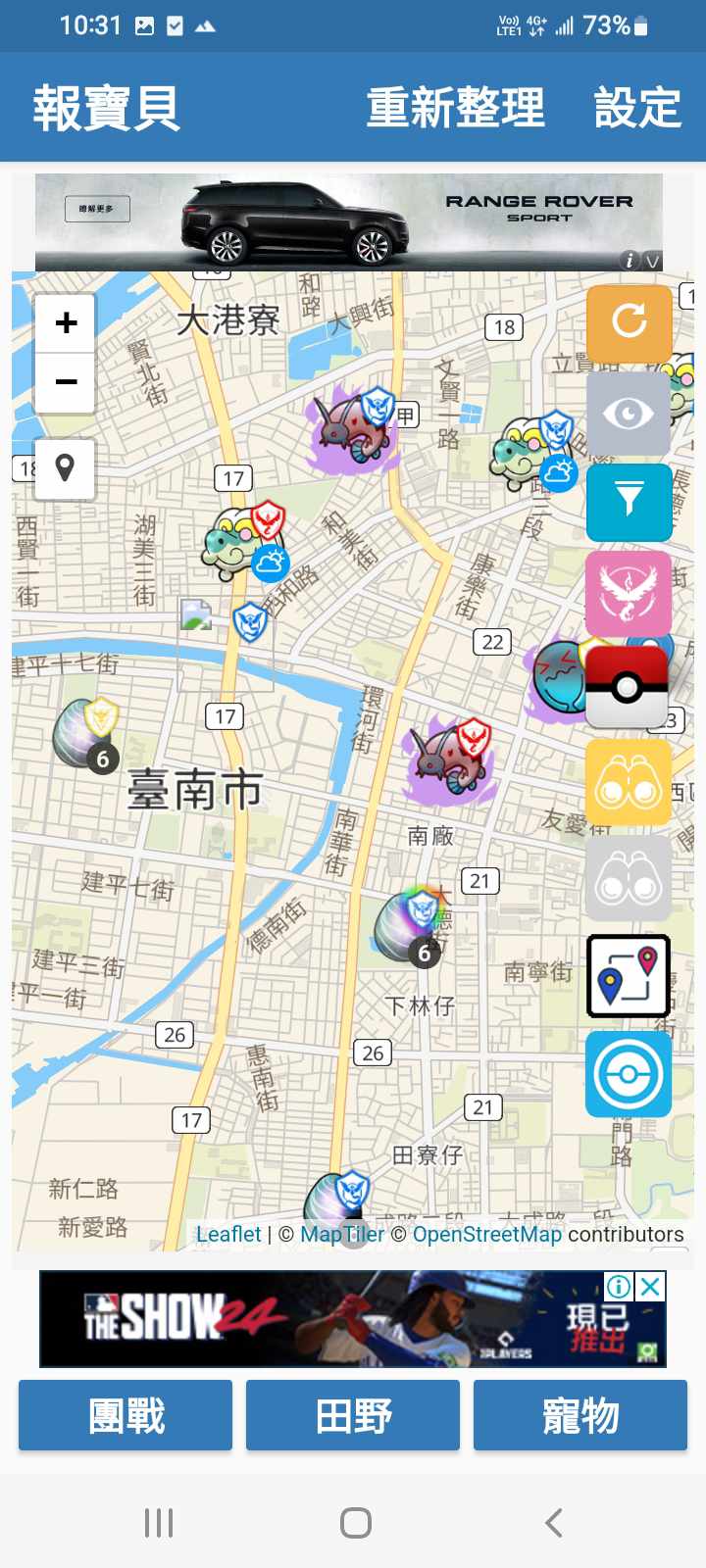706x1568 pixels.
Task: Tap the blue PokéStop circle icon
Action: (629, 1073)
